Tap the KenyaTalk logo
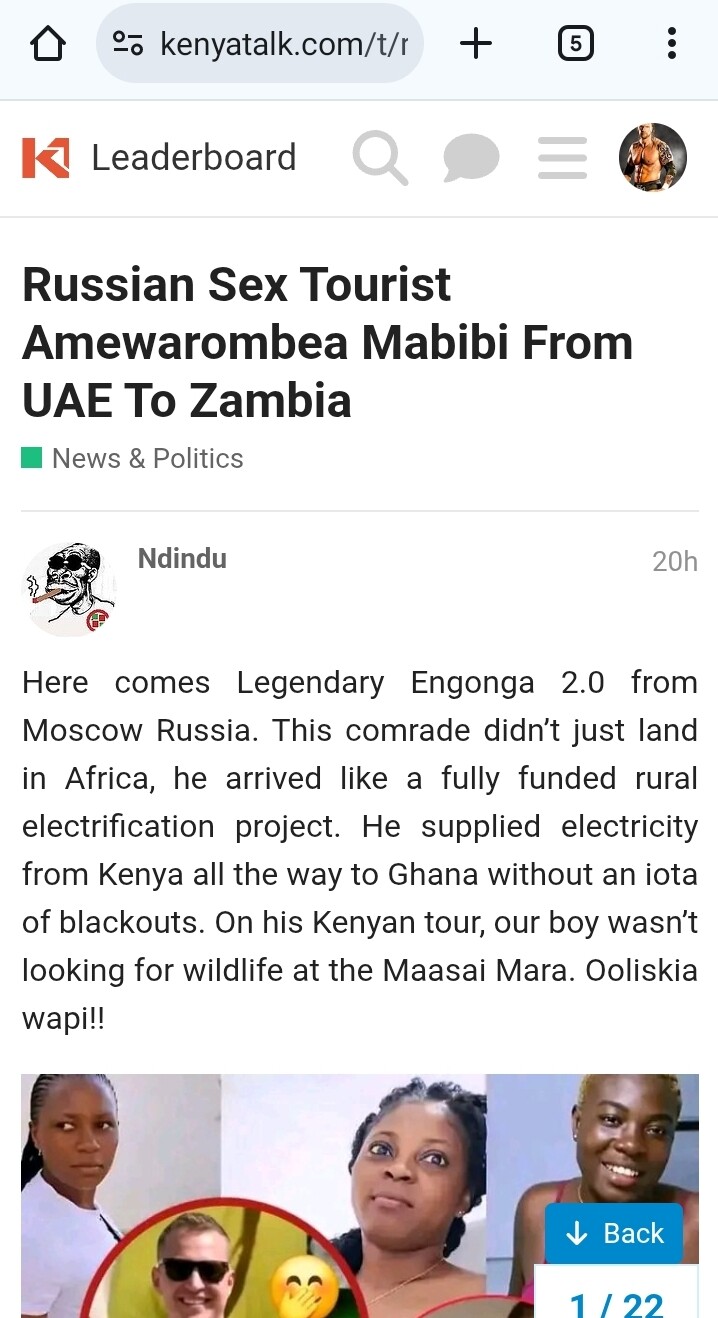 click(x=46, y=158)
